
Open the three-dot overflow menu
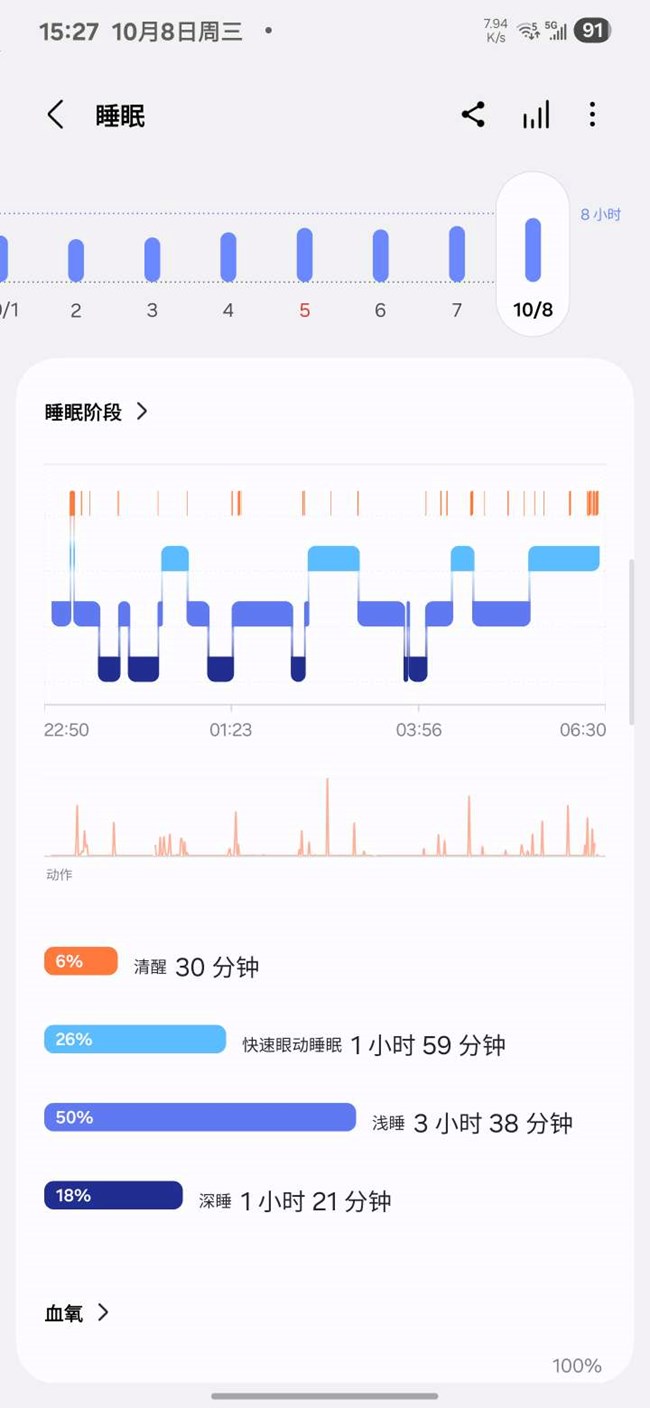click(592, 115)
